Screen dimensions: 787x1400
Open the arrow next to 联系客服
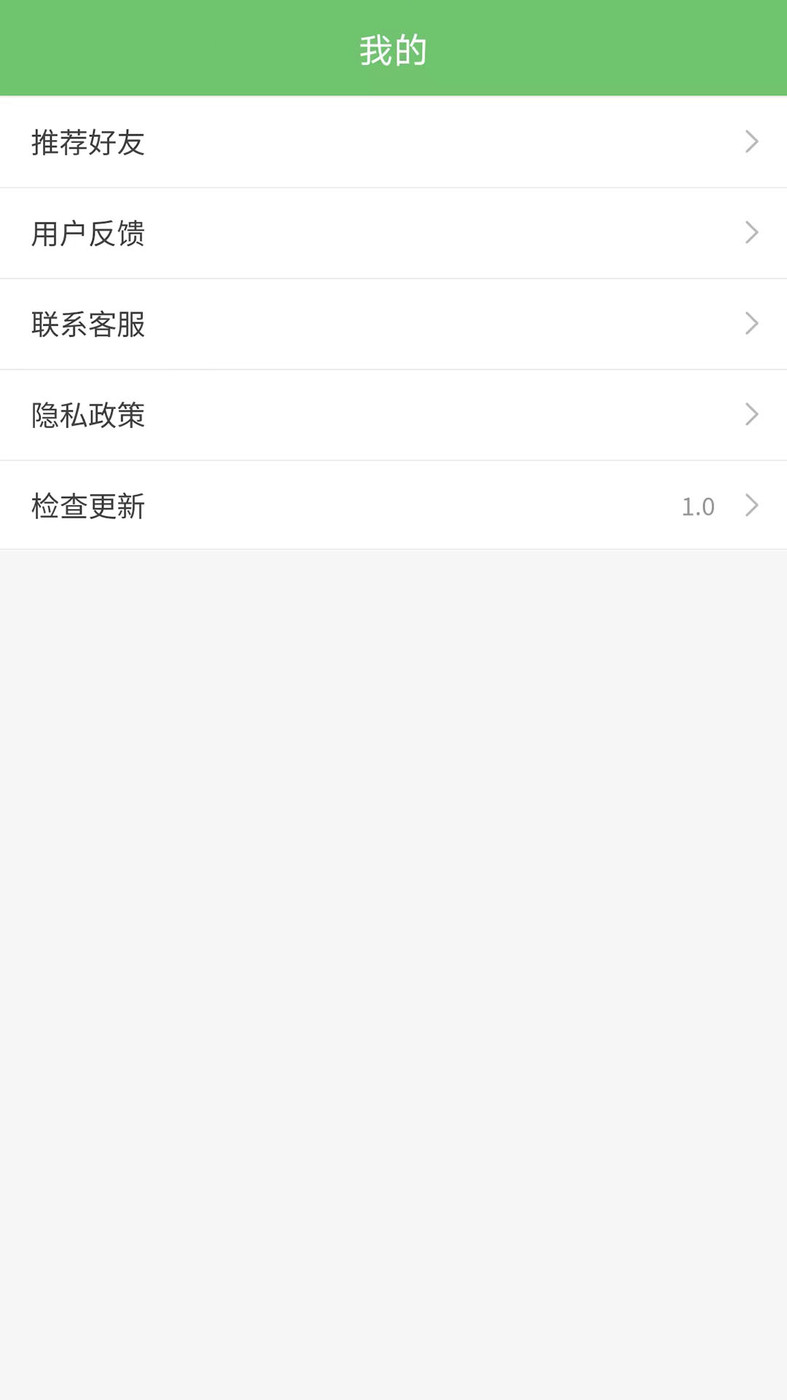pos(751,323)
